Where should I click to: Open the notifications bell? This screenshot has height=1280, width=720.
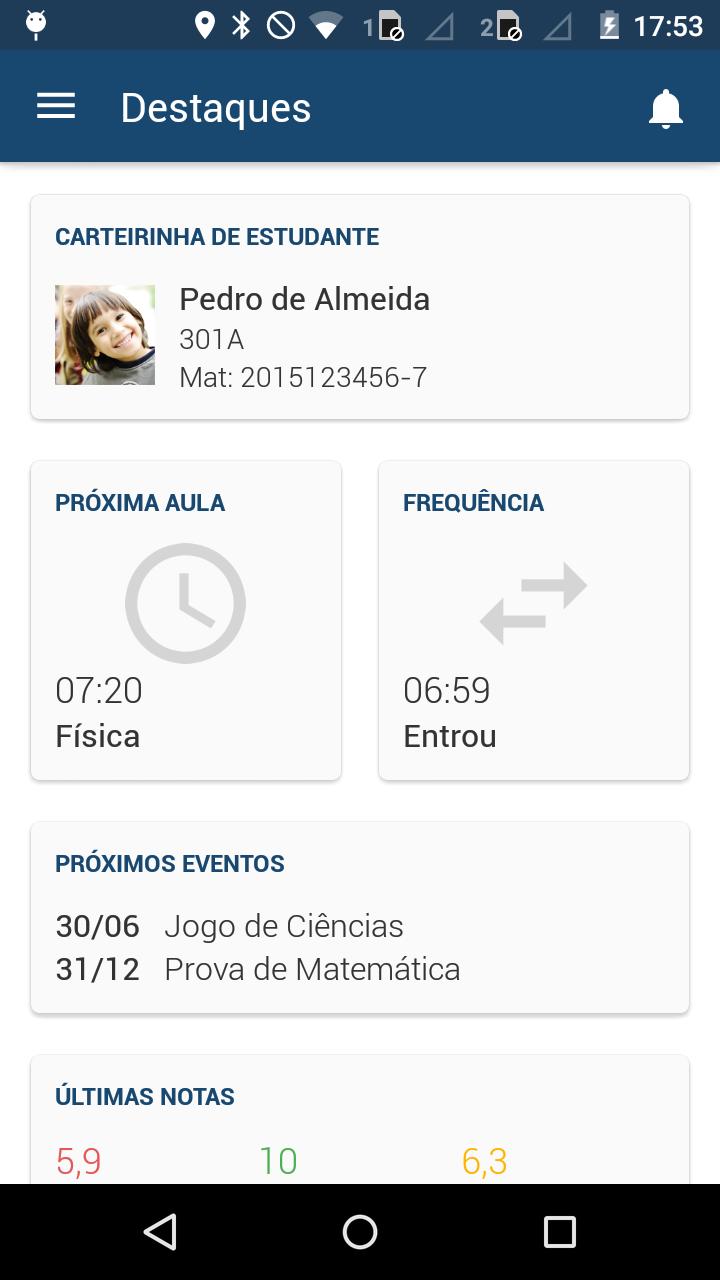click(665, 108)
